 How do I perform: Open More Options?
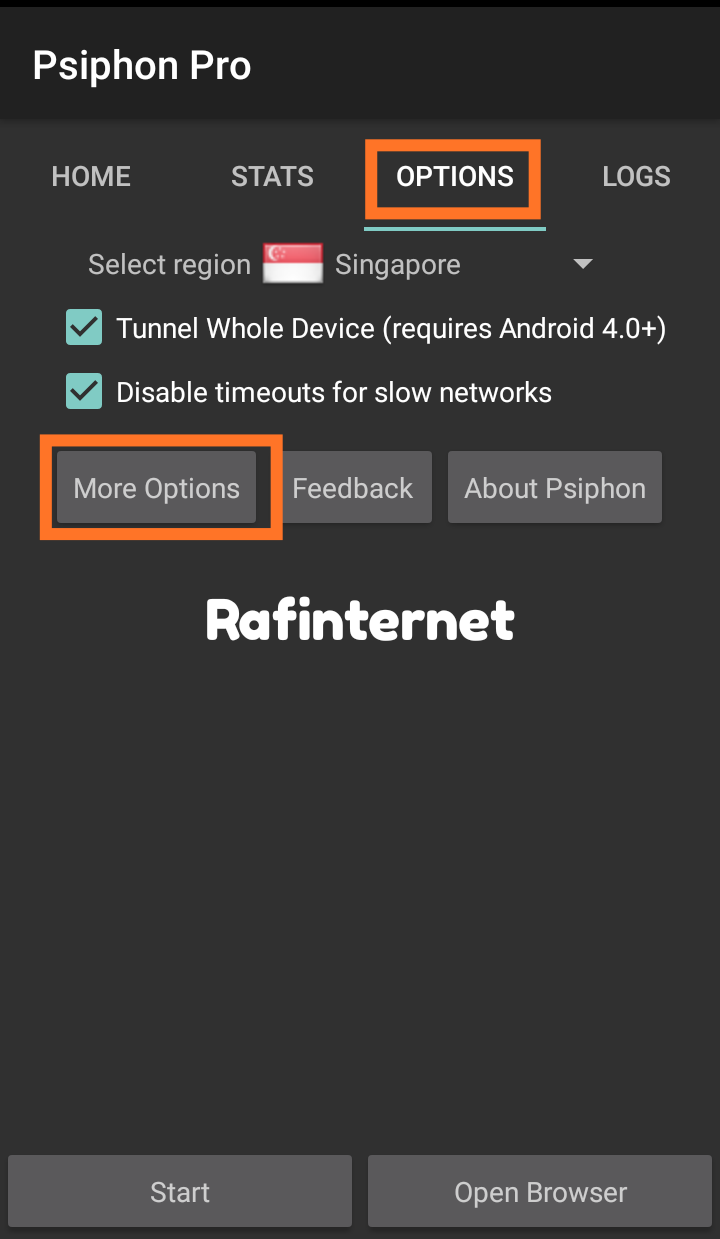(157, 488)
